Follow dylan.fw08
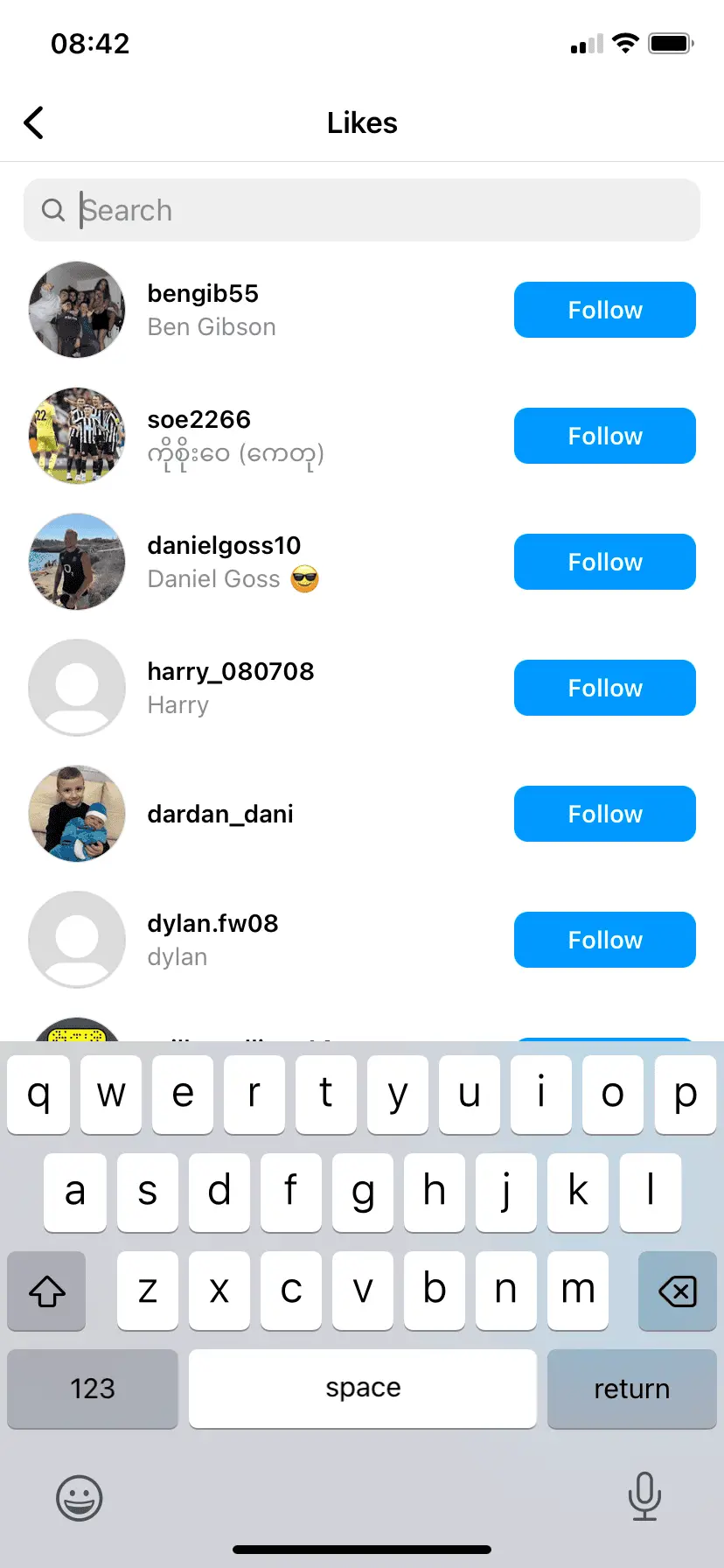Image resolution: width=724 pixels, height=1568 pixels. click(x=604, y=940)
